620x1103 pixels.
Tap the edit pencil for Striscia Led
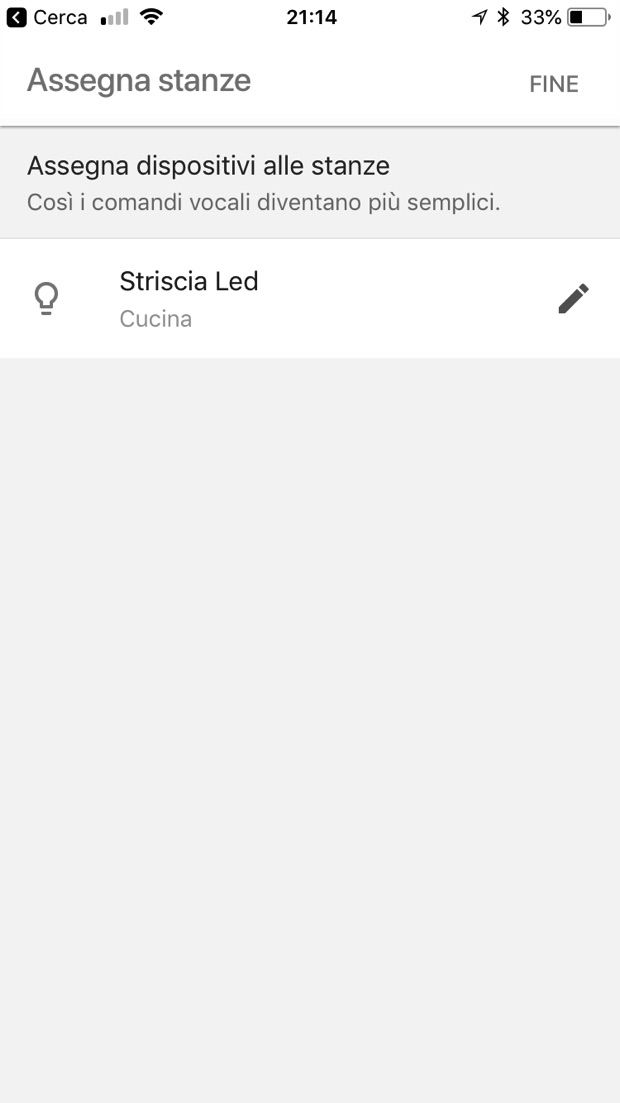coord(573,298)
